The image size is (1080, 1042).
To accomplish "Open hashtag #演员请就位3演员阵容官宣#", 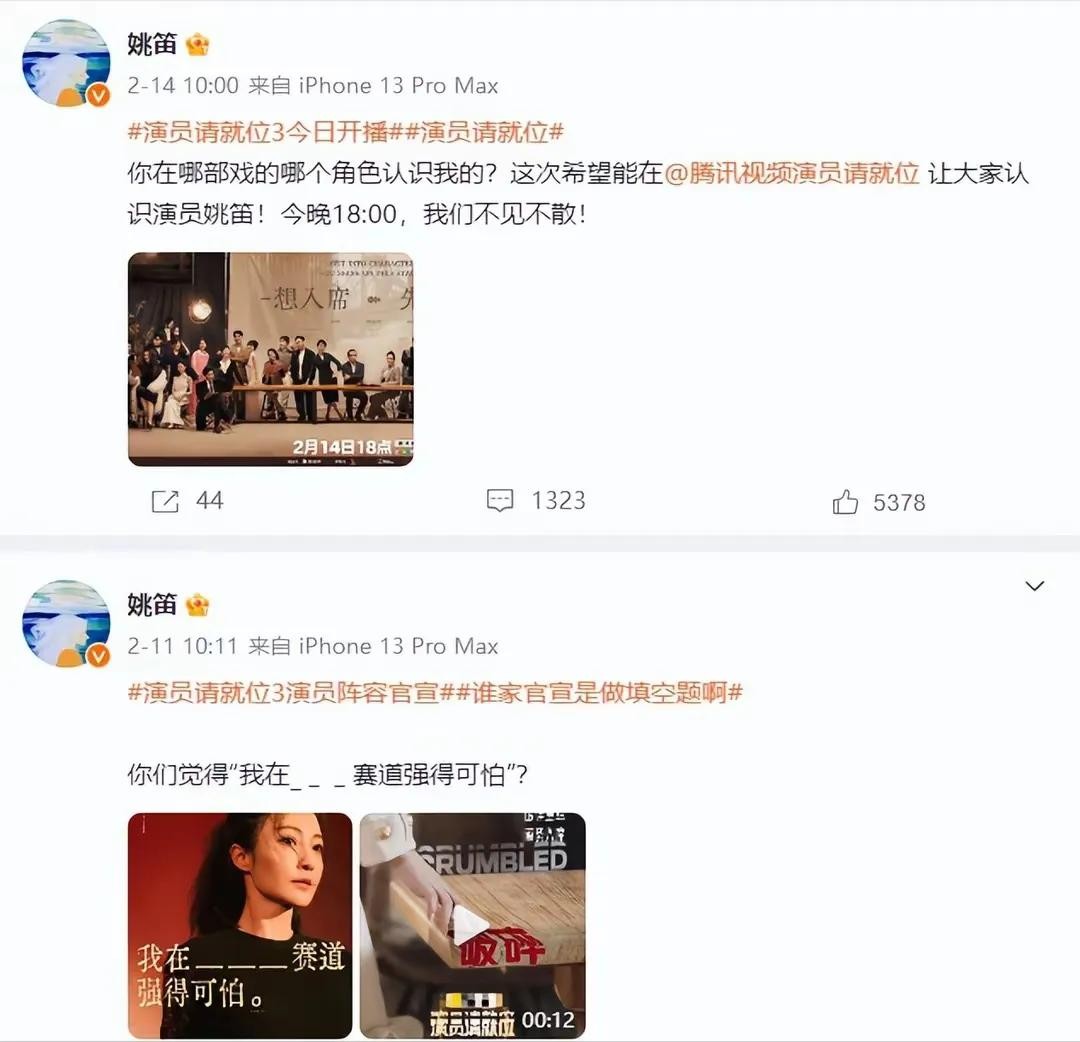I will 284,692.
